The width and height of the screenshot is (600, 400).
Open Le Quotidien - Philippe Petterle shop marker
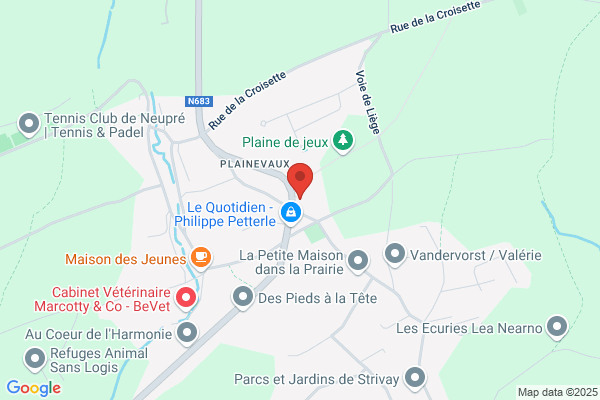pyautogui.click(x=290, y=212)
